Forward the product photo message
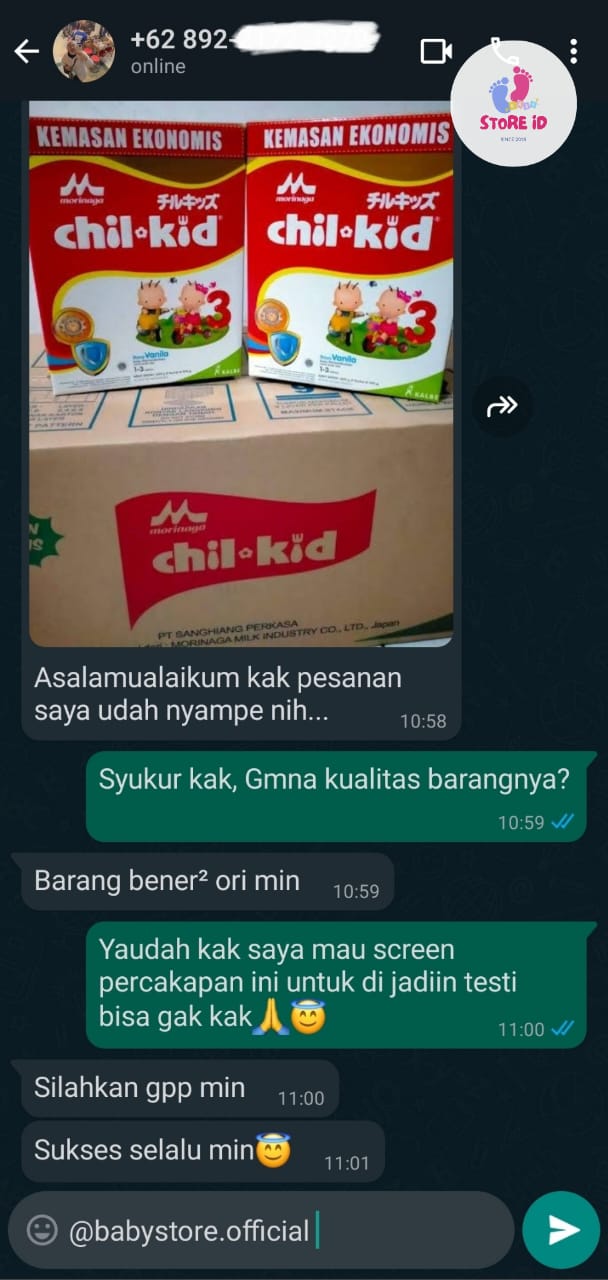Screen dimensions: 608x1280 click(502, 405)
